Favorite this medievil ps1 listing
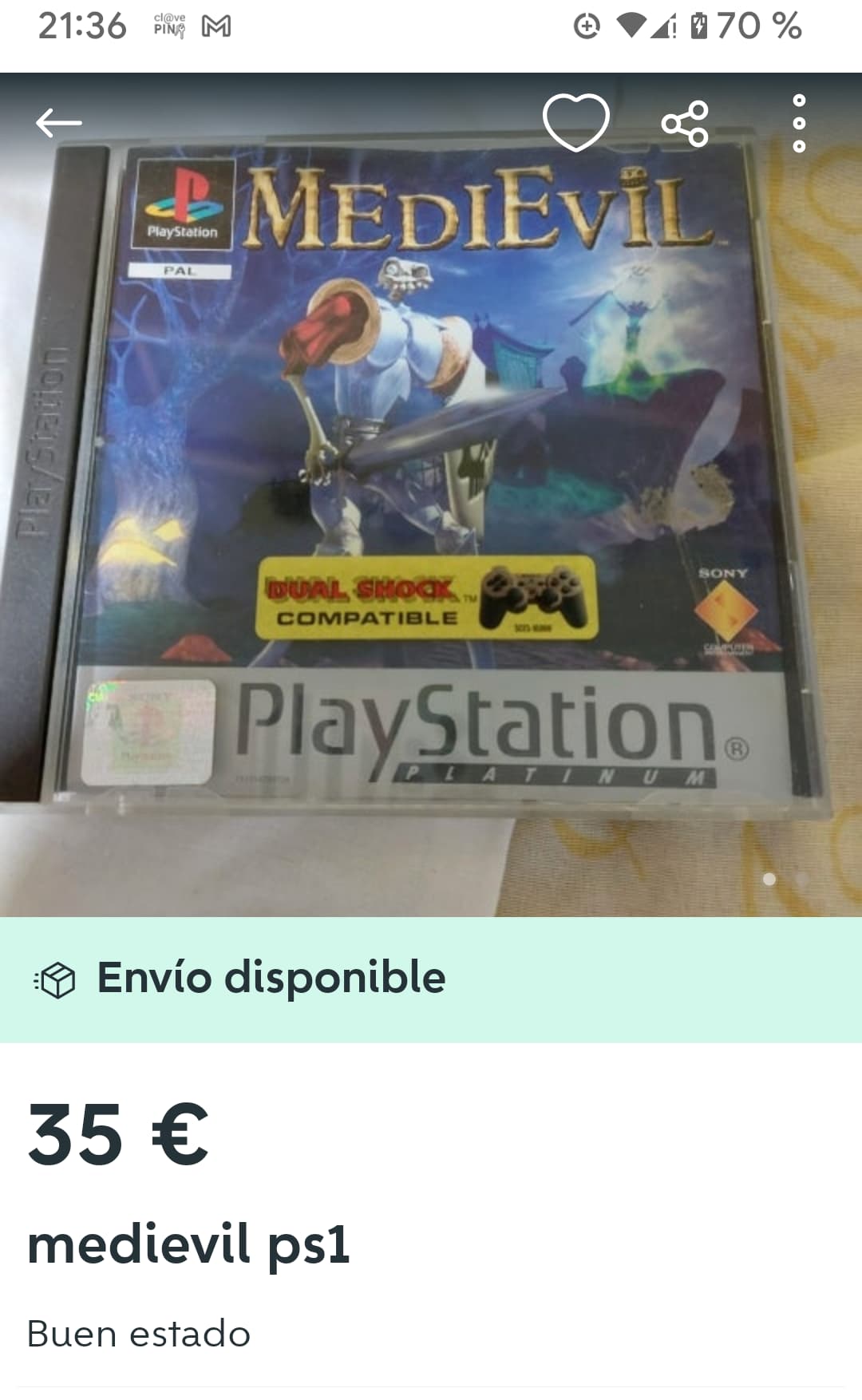 pos(576,123)
